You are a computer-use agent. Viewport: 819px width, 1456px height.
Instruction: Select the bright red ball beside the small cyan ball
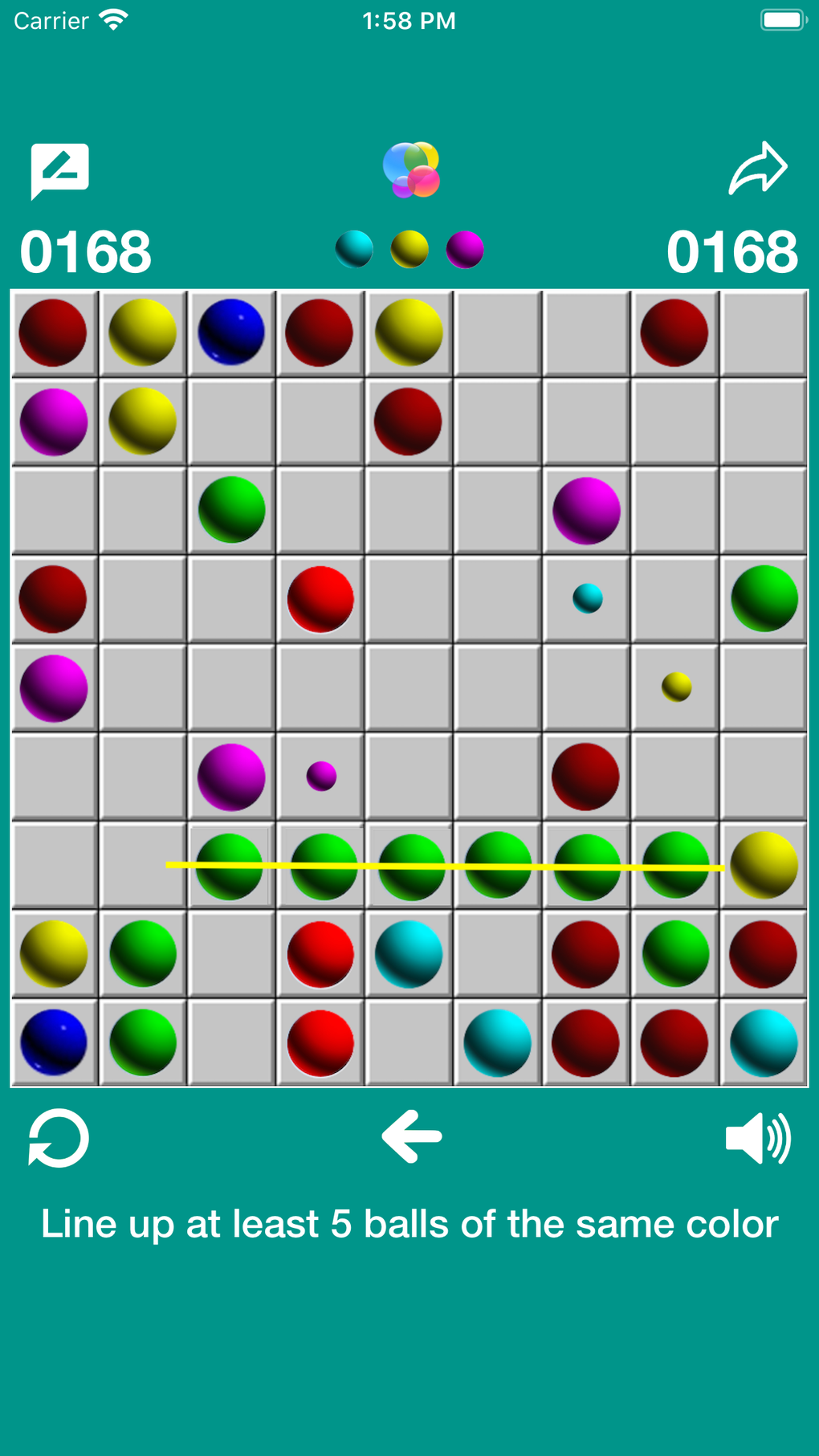320,599
